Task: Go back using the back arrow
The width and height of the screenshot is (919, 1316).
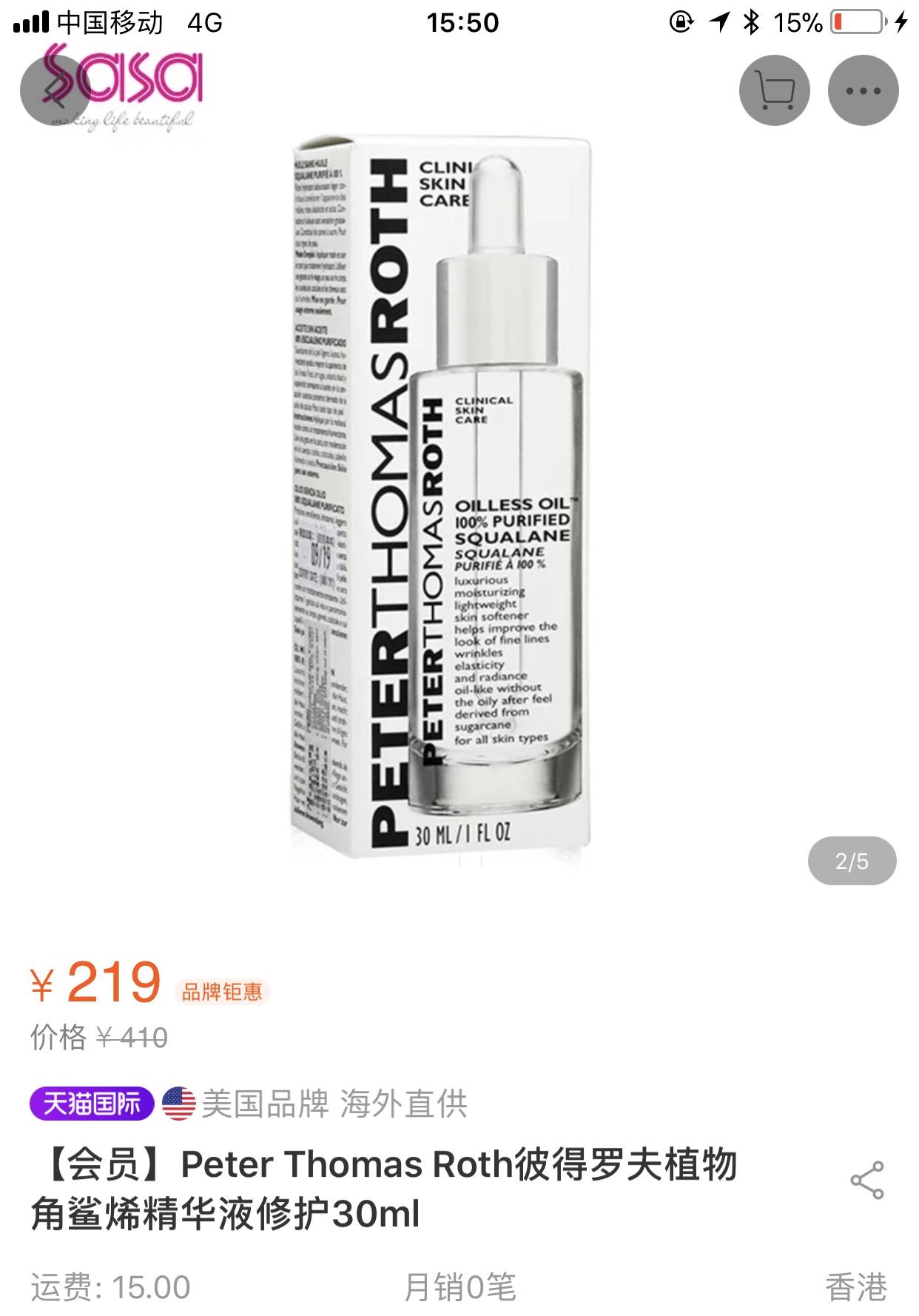Action: click(x=55, y=90)
